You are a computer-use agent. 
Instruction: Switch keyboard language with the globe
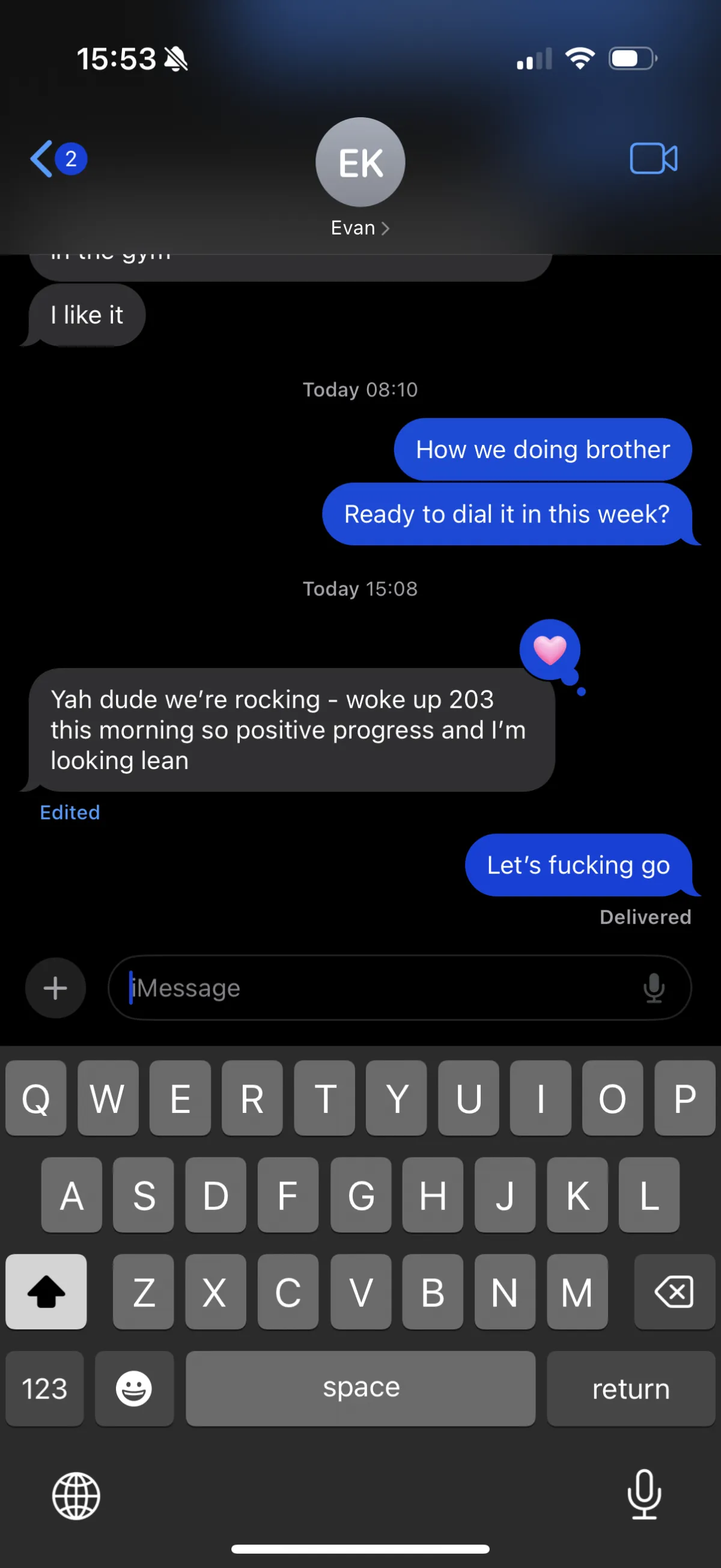click(x=76, y=1496)
